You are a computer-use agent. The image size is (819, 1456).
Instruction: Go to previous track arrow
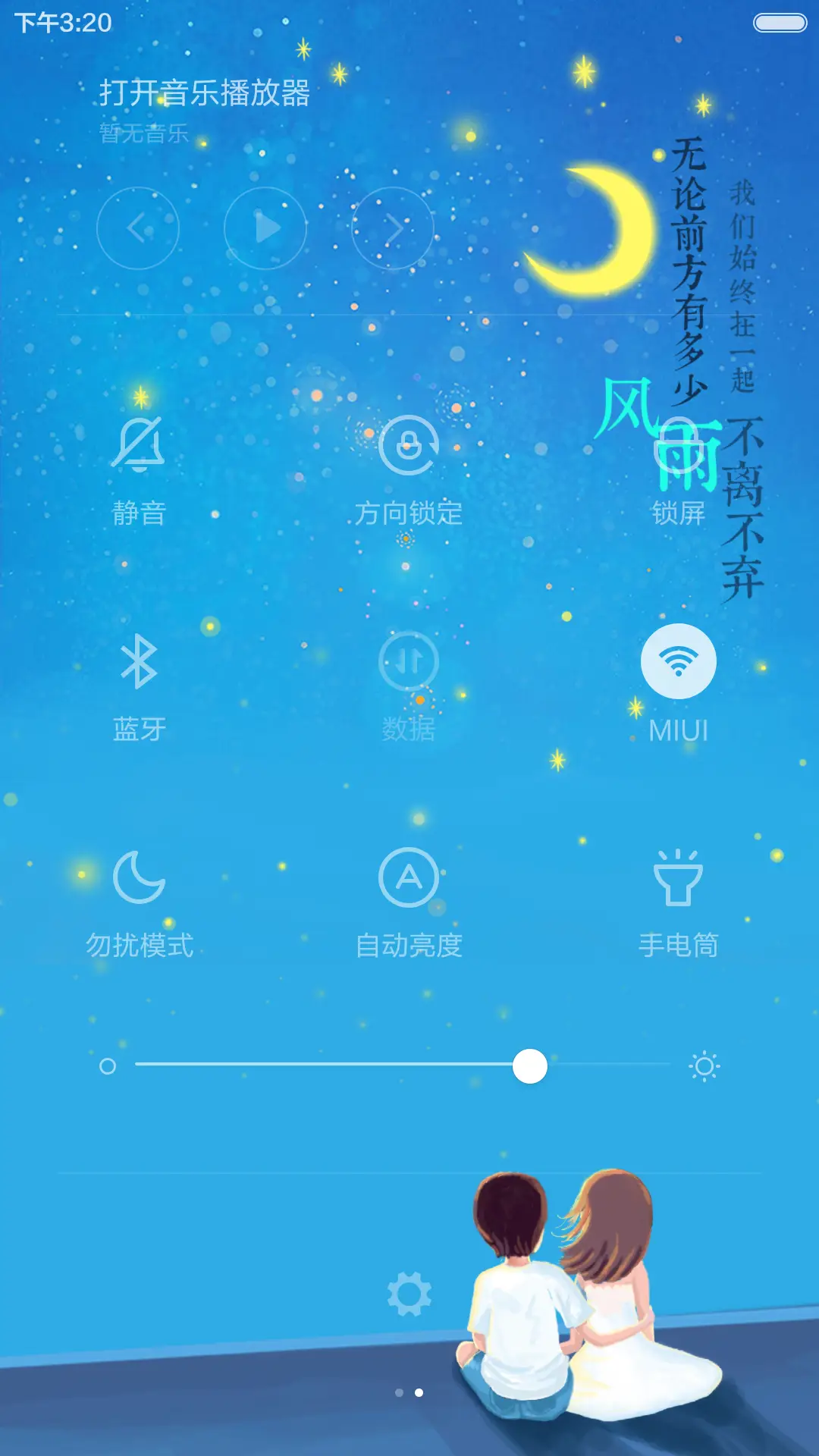pos(137,227)
